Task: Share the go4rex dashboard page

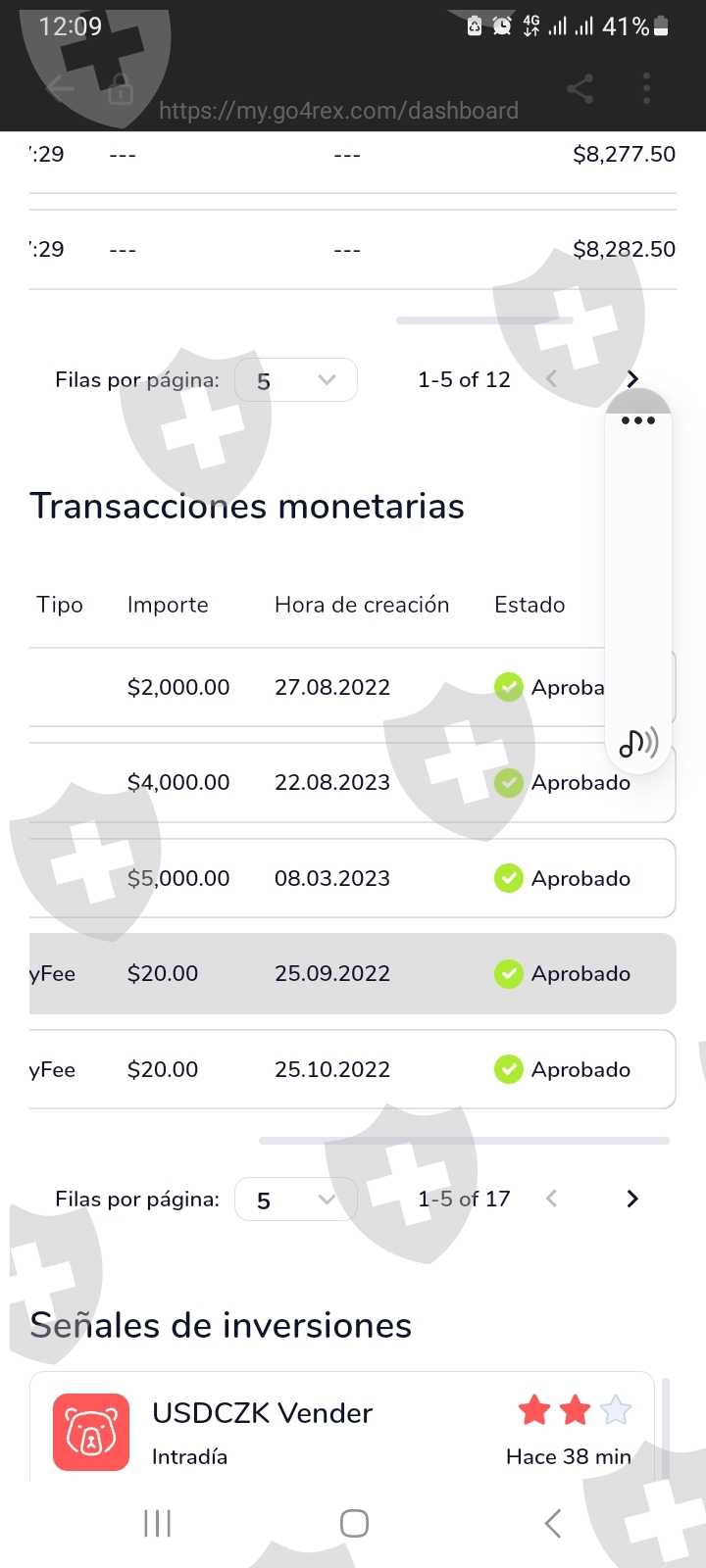Action: (x=580, y=89)
